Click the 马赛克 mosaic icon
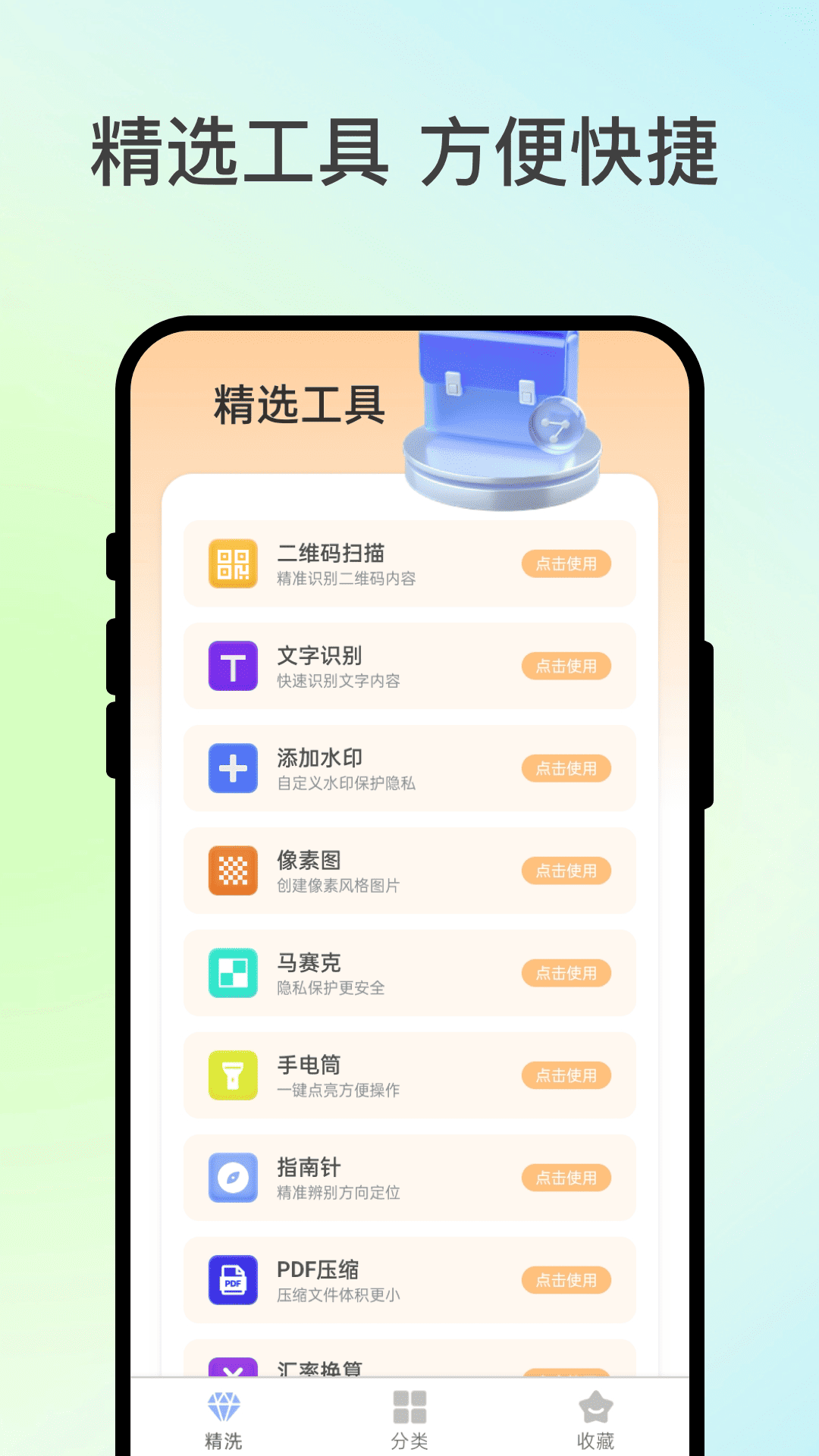 pos(232,973)
